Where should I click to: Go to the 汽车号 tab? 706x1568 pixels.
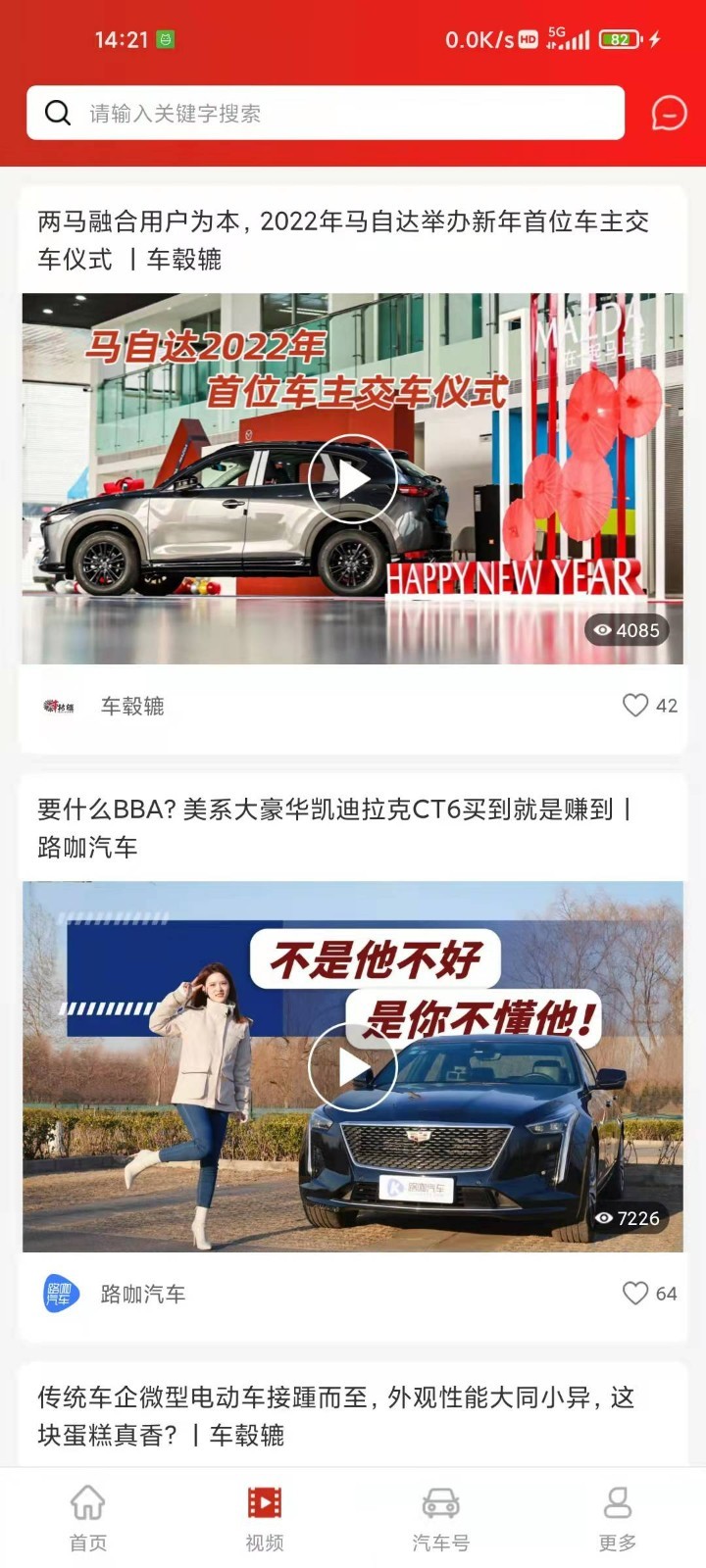click(441, 1517)
